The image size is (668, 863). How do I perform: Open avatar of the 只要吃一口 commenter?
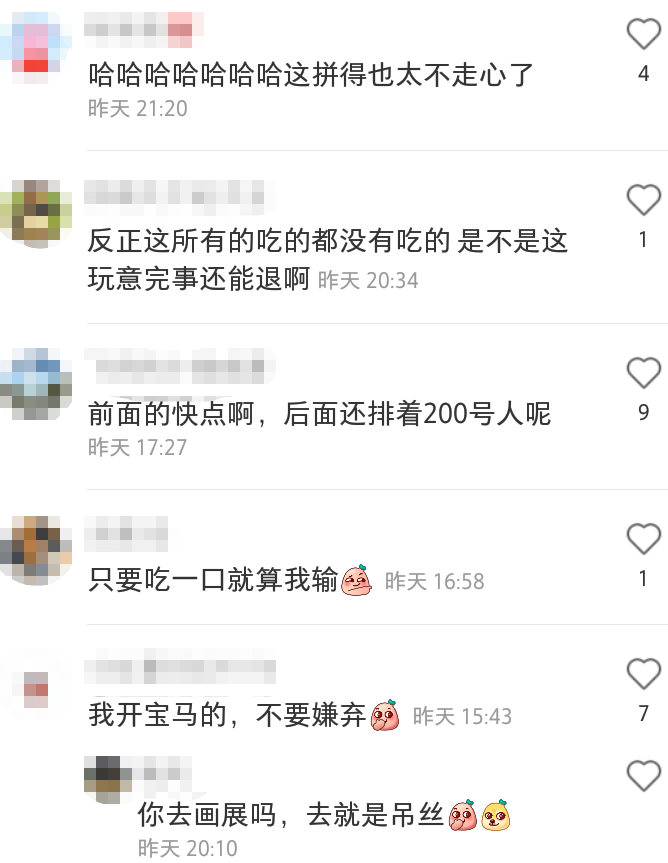[x=36, y=550]
